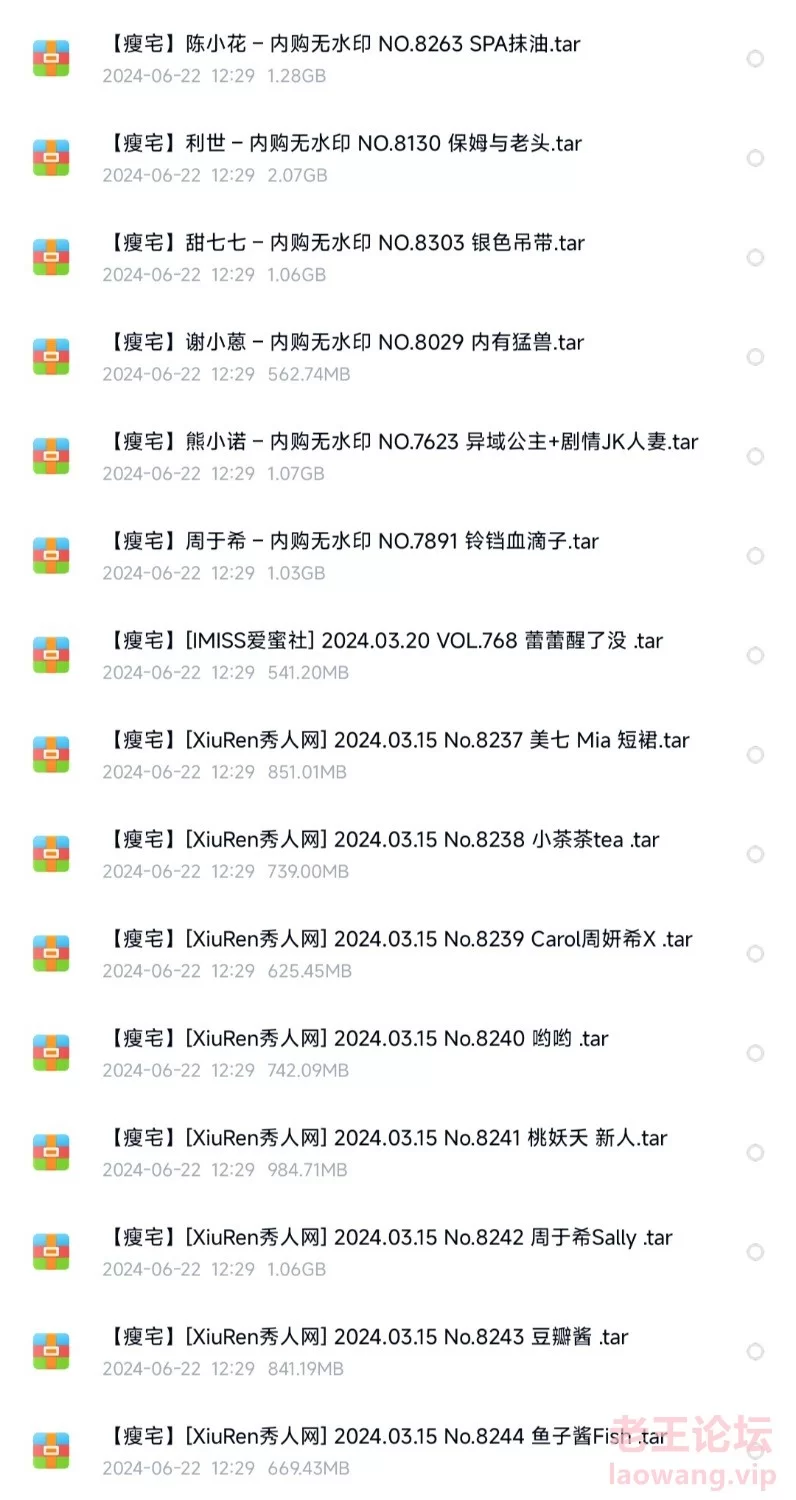Select the checkbox for NO.8130 保姆与老头.tar

755,158
